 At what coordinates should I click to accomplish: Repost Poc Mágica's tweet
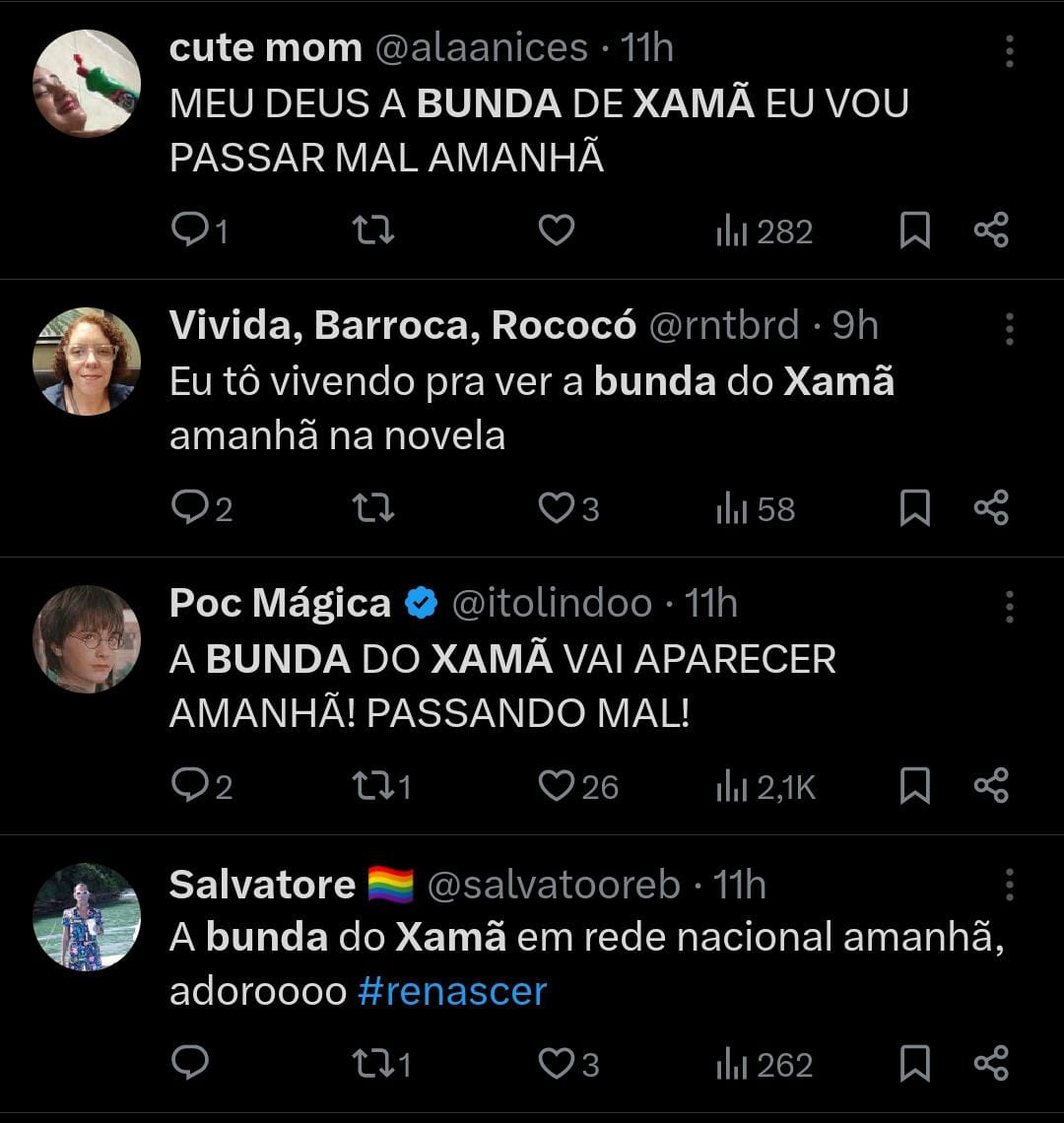[x=373, y=786]
